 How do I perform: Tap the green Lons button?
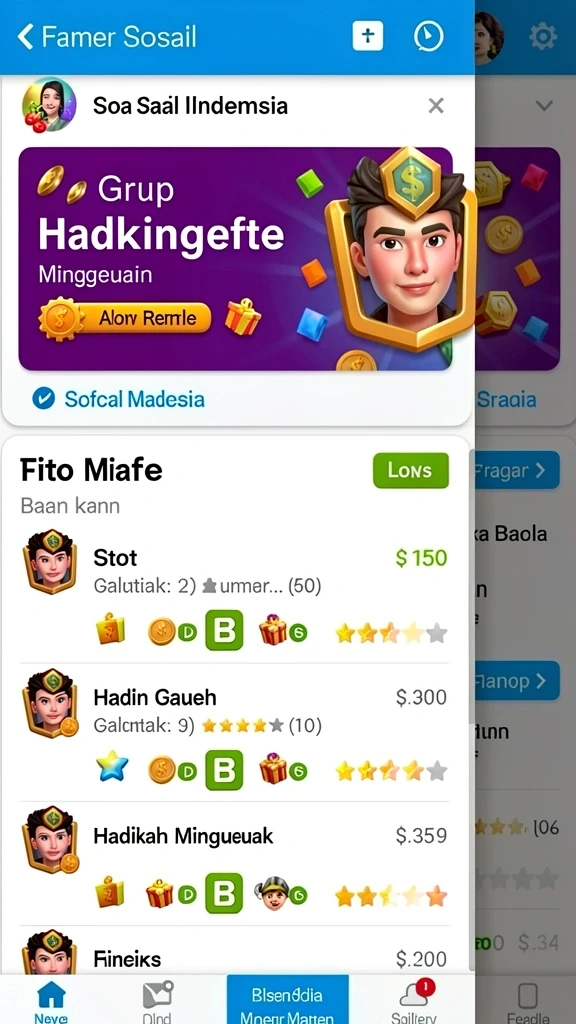click(x=411, y=470)
